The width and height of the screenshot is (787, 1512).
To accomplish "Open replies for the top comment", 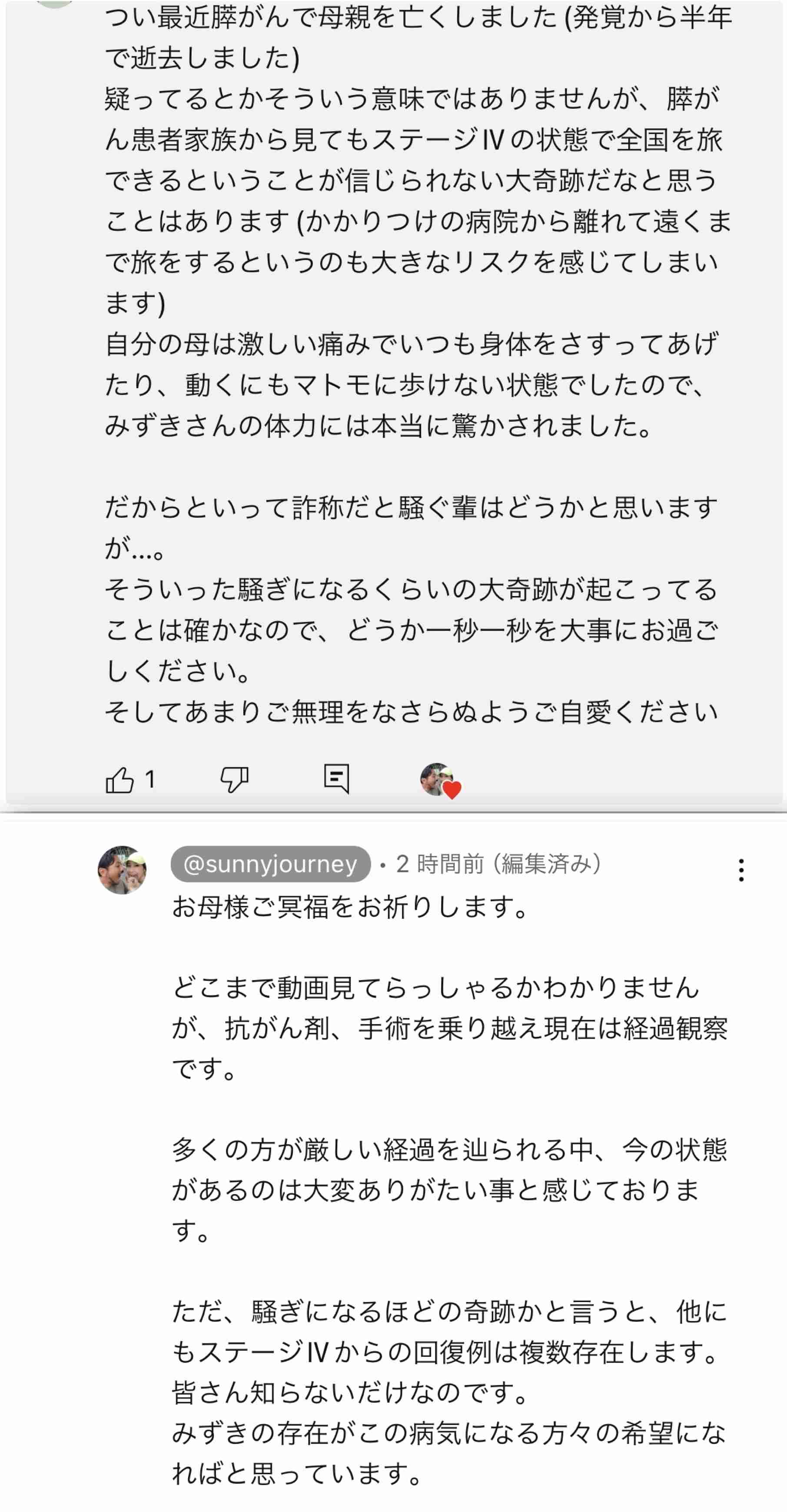I will (336, 779).
